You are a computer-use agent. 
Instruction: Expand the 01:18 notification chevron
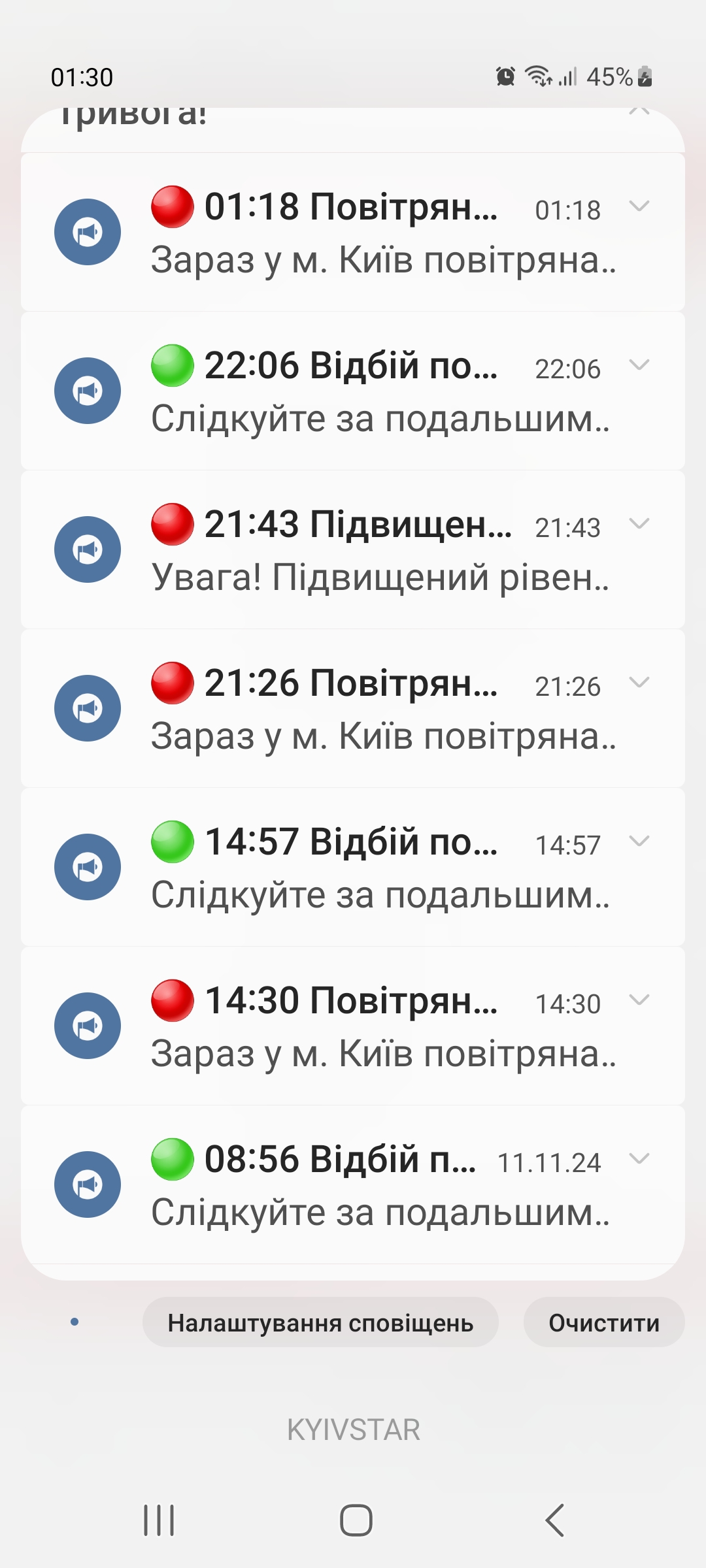(639, 206)
